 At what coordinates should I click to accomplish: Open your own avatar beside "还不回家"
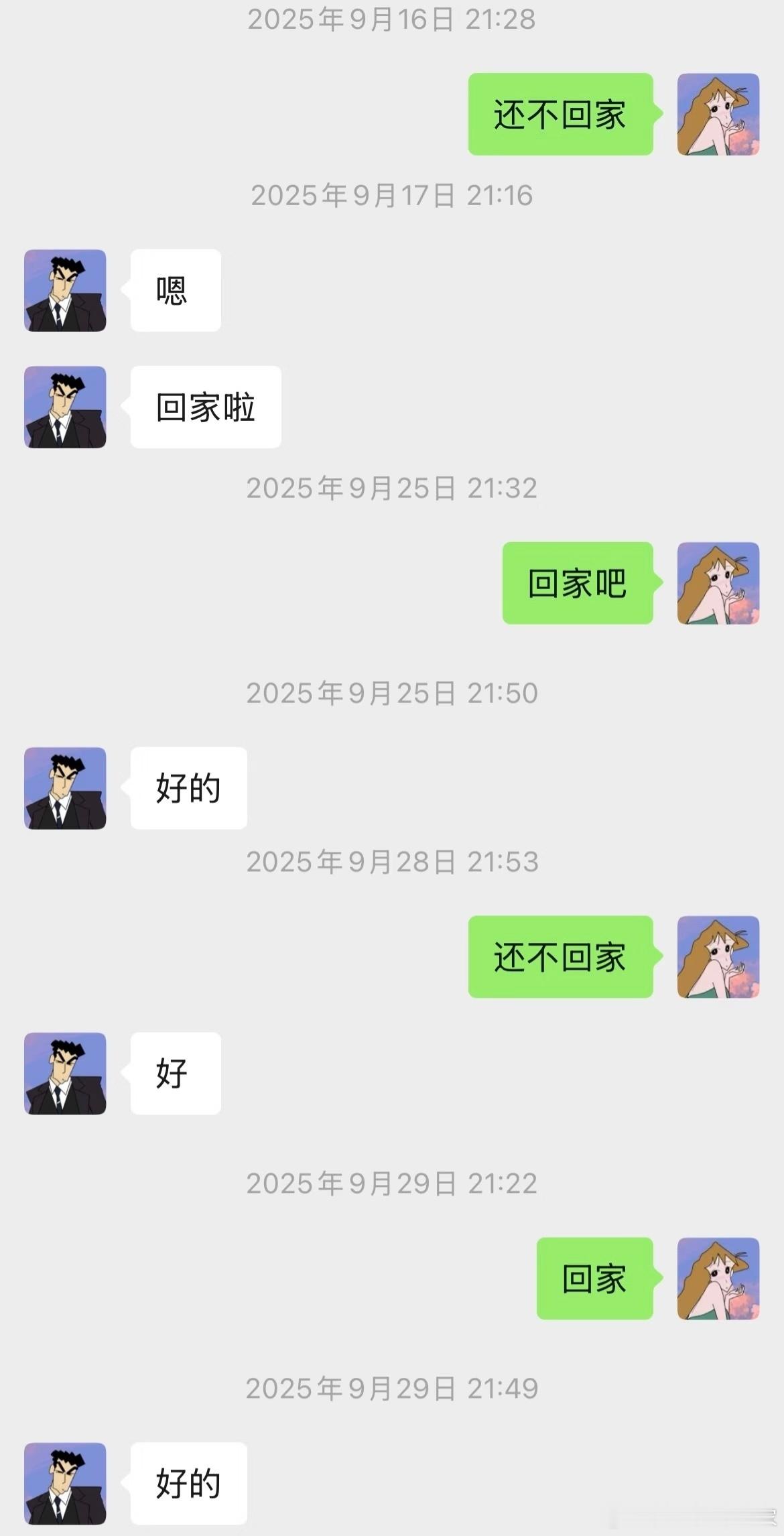click(718, 115)
